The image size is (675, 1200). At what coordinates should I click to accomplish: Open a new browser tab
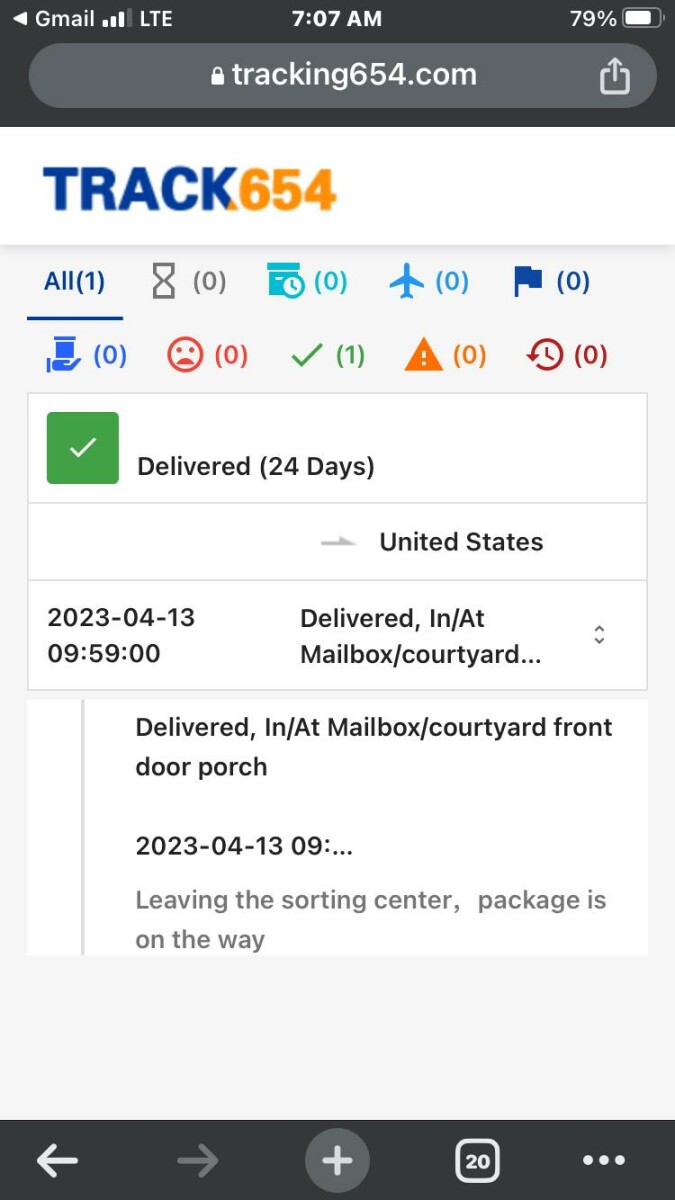(x=337, y=1161)
